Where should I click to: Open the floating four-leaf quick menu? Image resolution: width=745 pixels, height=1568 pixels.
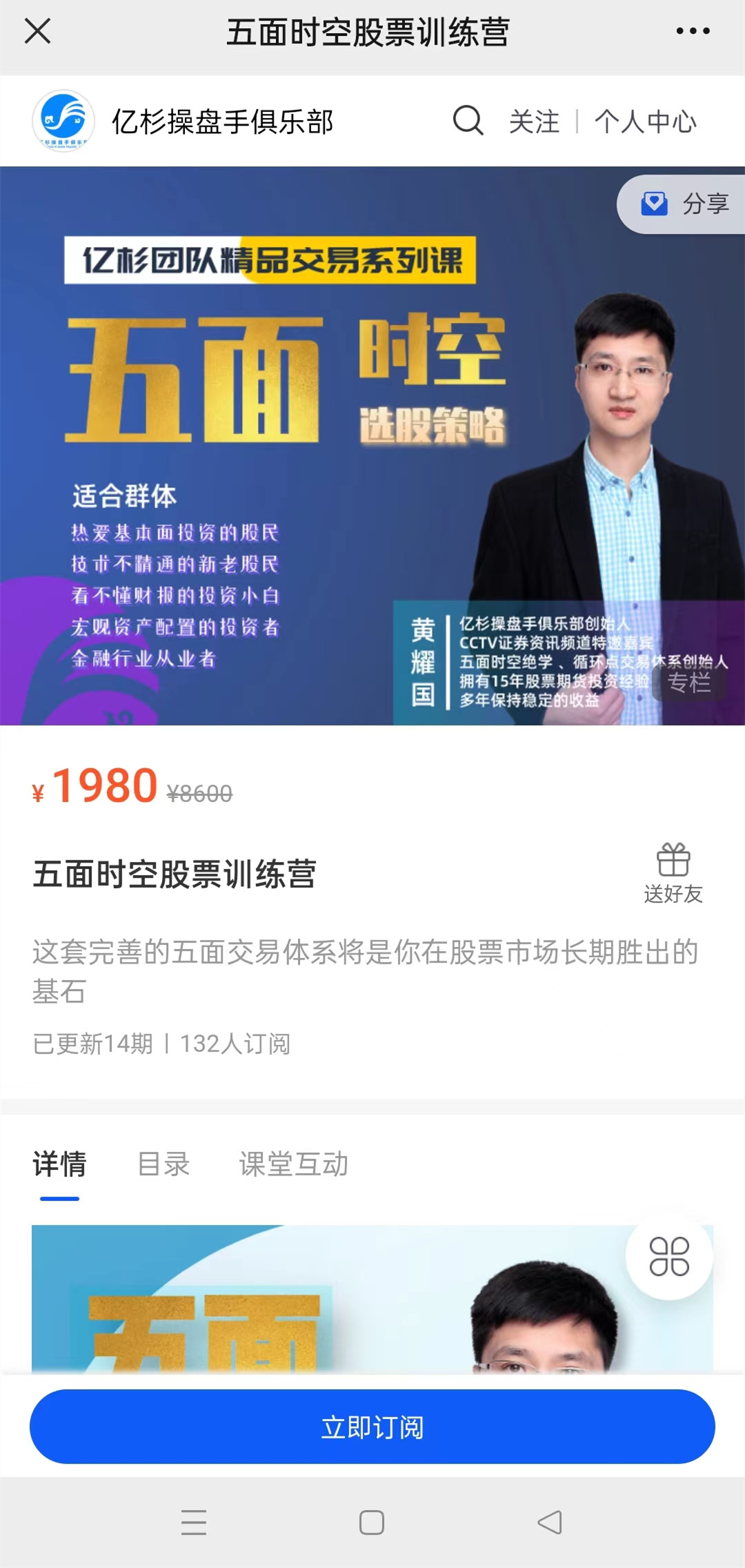668,1256
